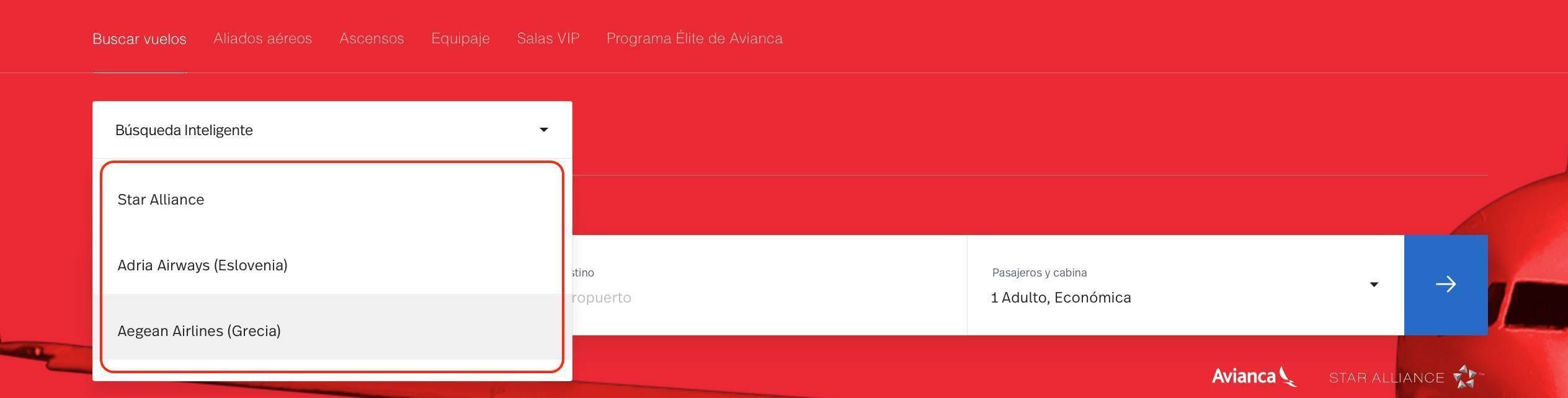Open the Ascensos tab
The width and height of the screenshot is (1568, 398).
click(372, 38)
